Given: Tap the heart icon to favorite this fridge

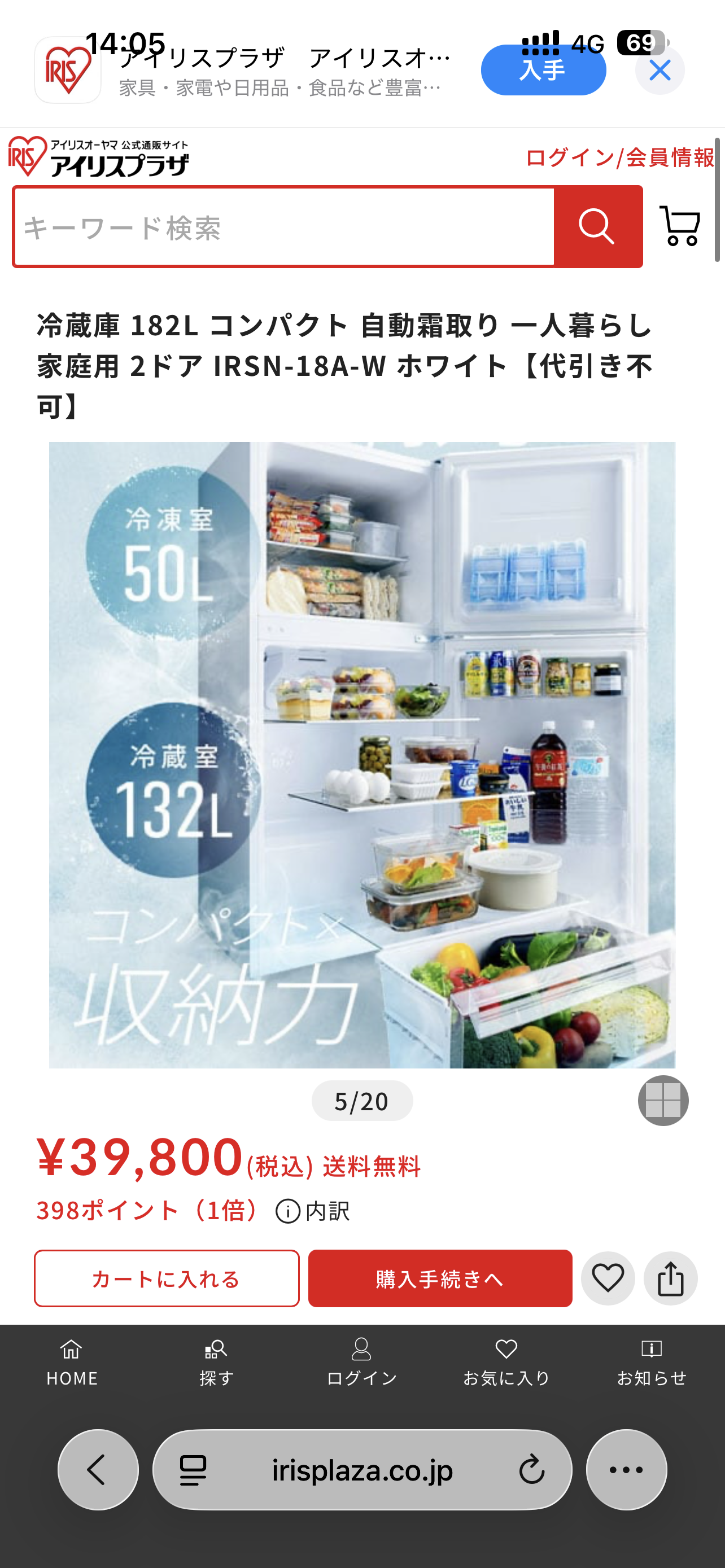Looking at the screenshot, I should [608, 1279].
